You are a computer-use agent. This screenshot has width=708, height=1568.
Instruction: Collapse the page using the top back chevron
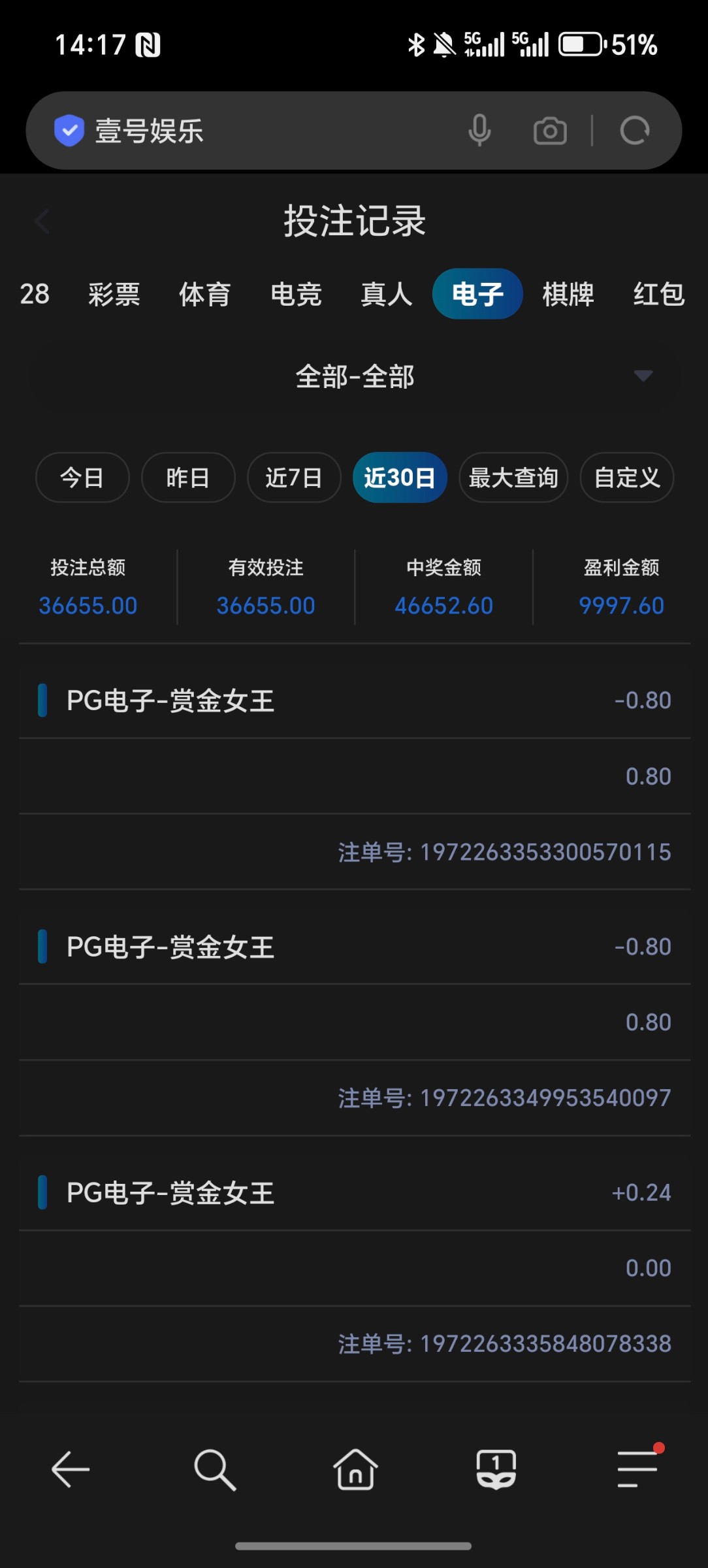[x=42, y=221]
